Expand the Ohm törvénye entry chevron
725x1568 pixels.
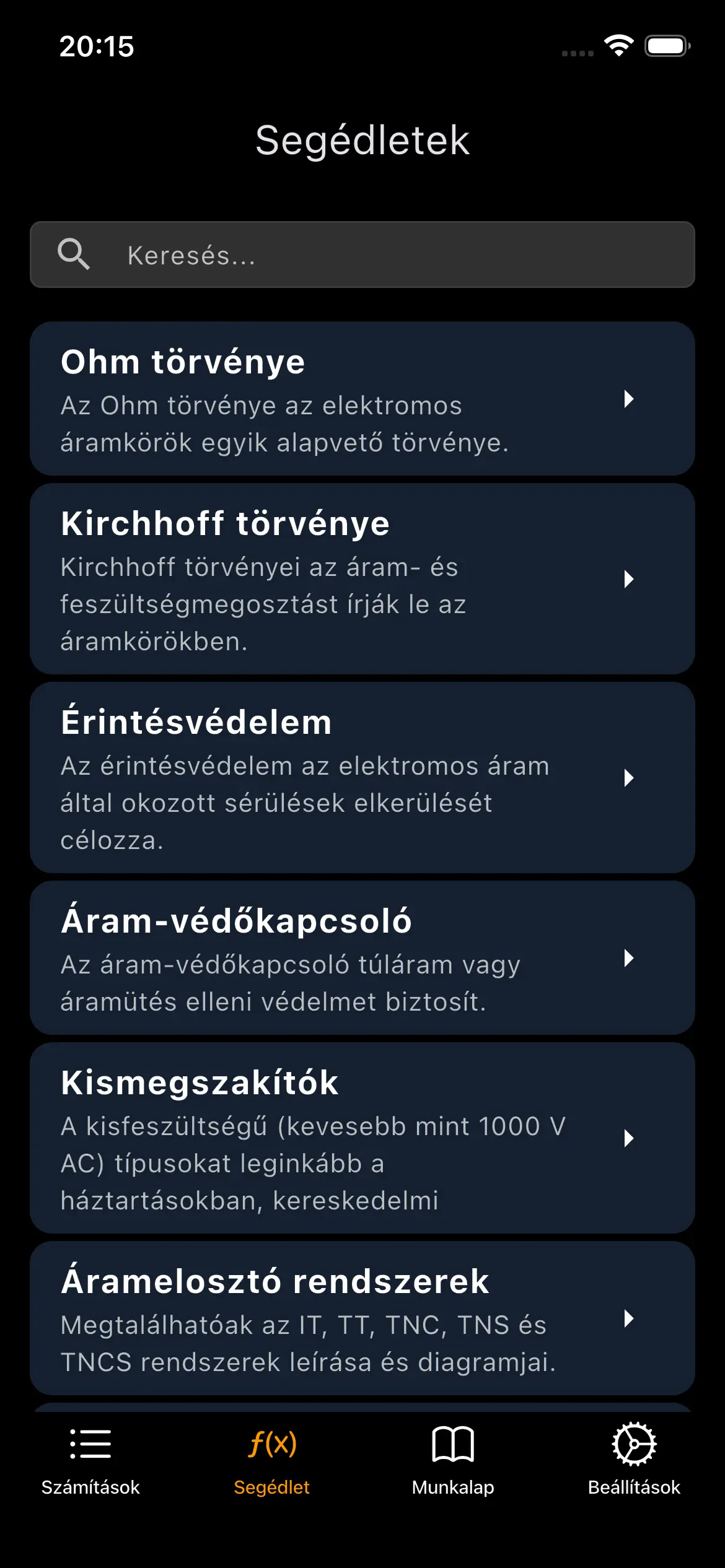[x=630, y=401]
